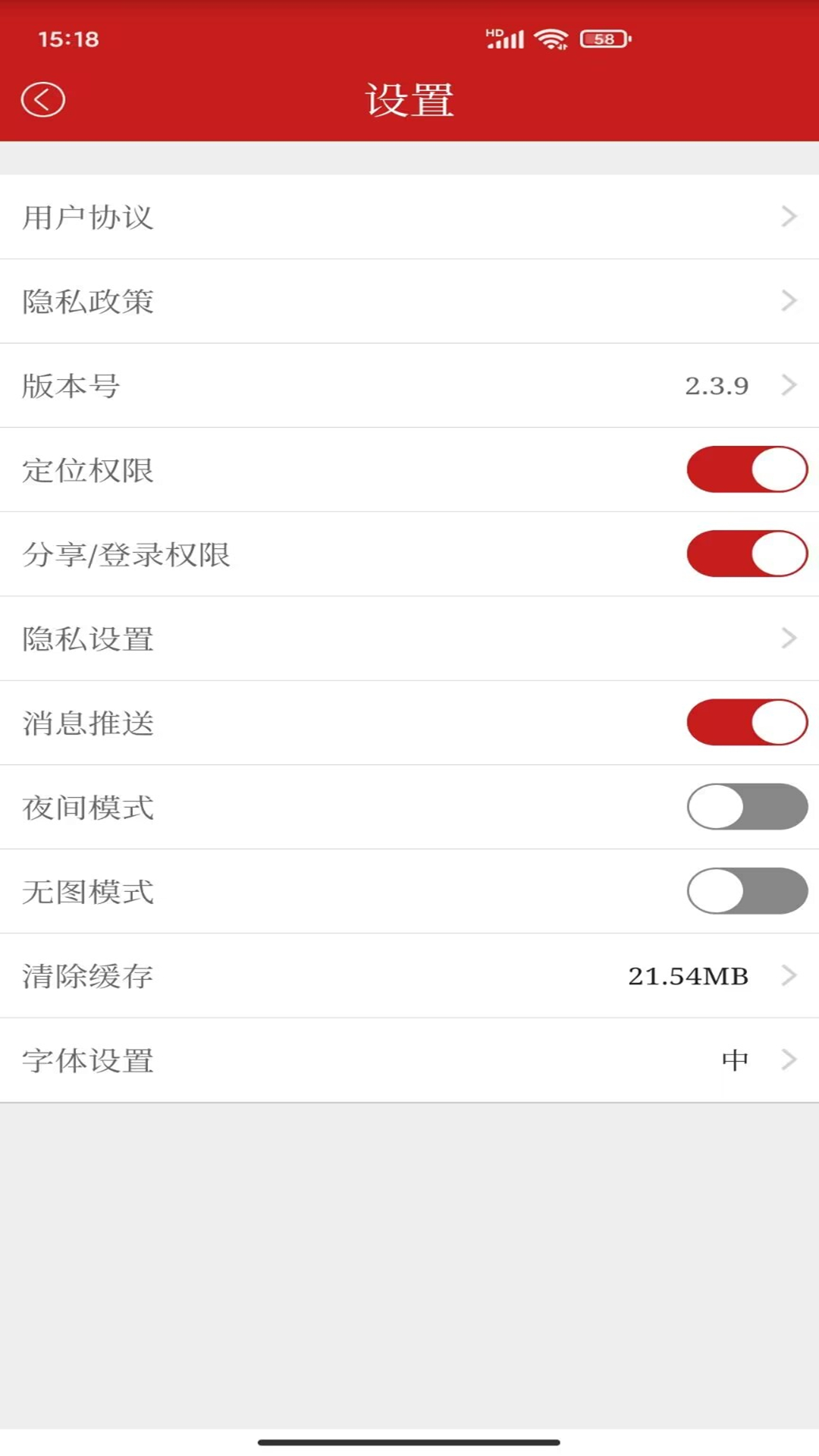Image resolution: width=819 pixels, height=1456 pixels.
Task: Tap the battery indicator showing 58
Action: pyautogui.click(x=603, y=39)
